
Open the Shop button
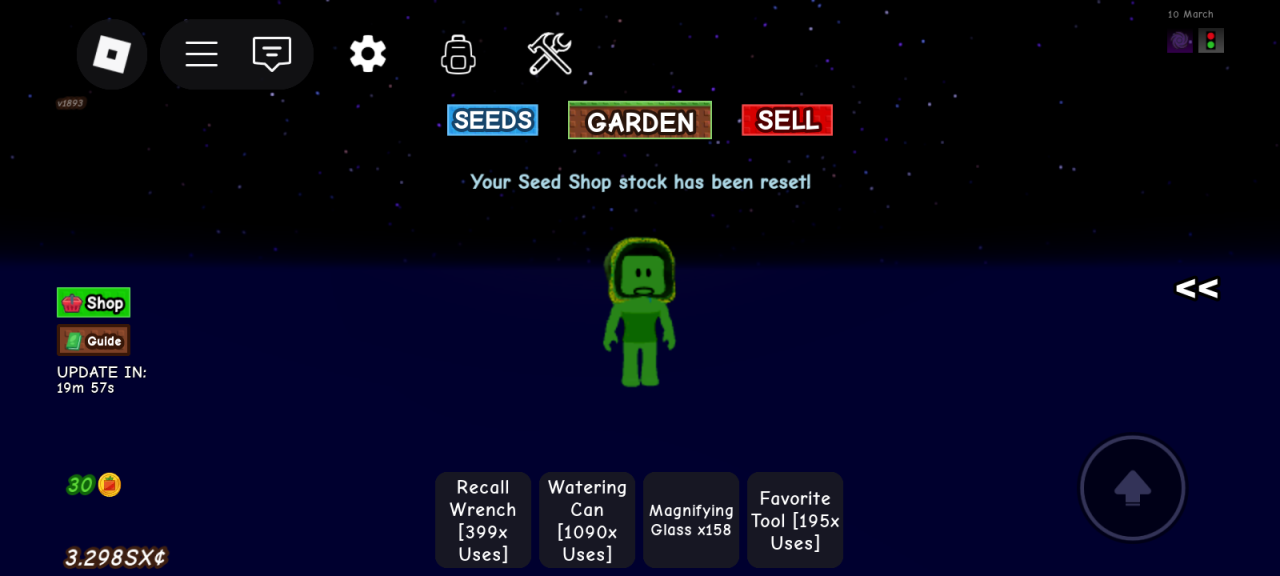pyautogui.click(x=94, y=303)
